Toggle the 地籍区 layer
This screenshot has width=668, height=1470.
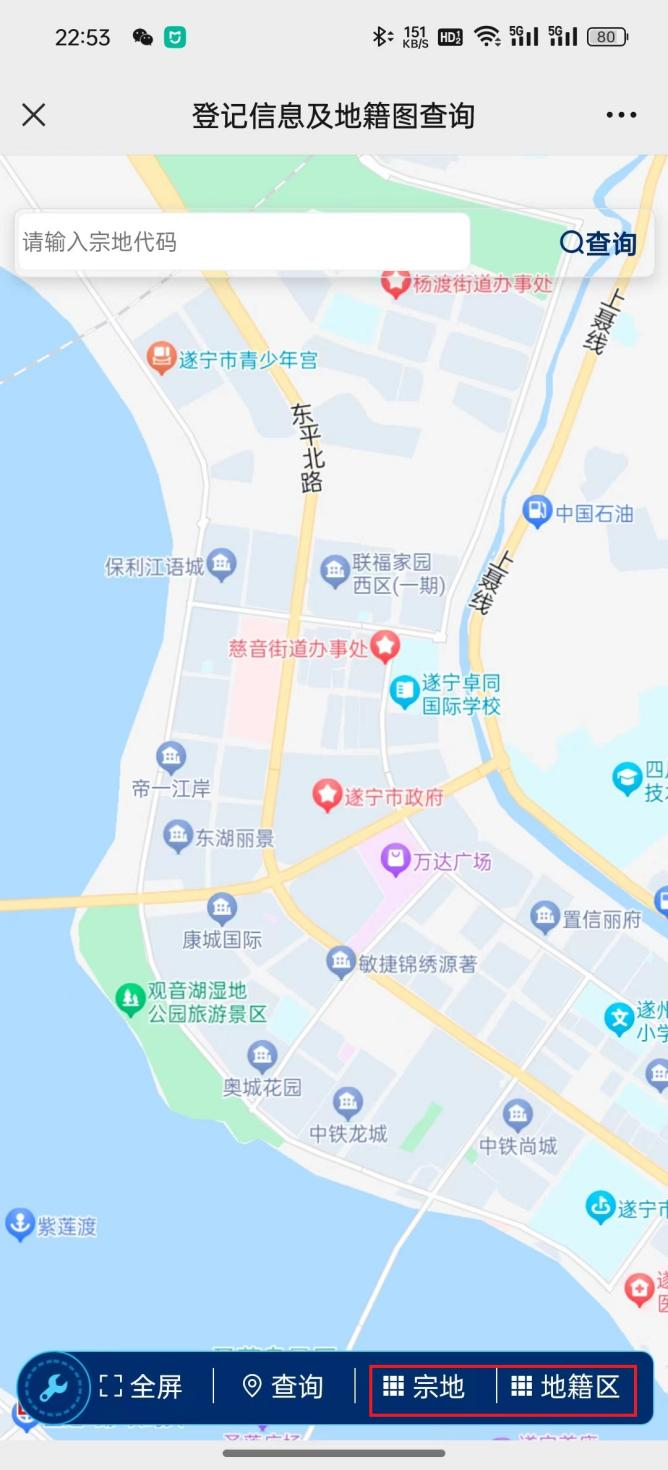pos(566,1387)
